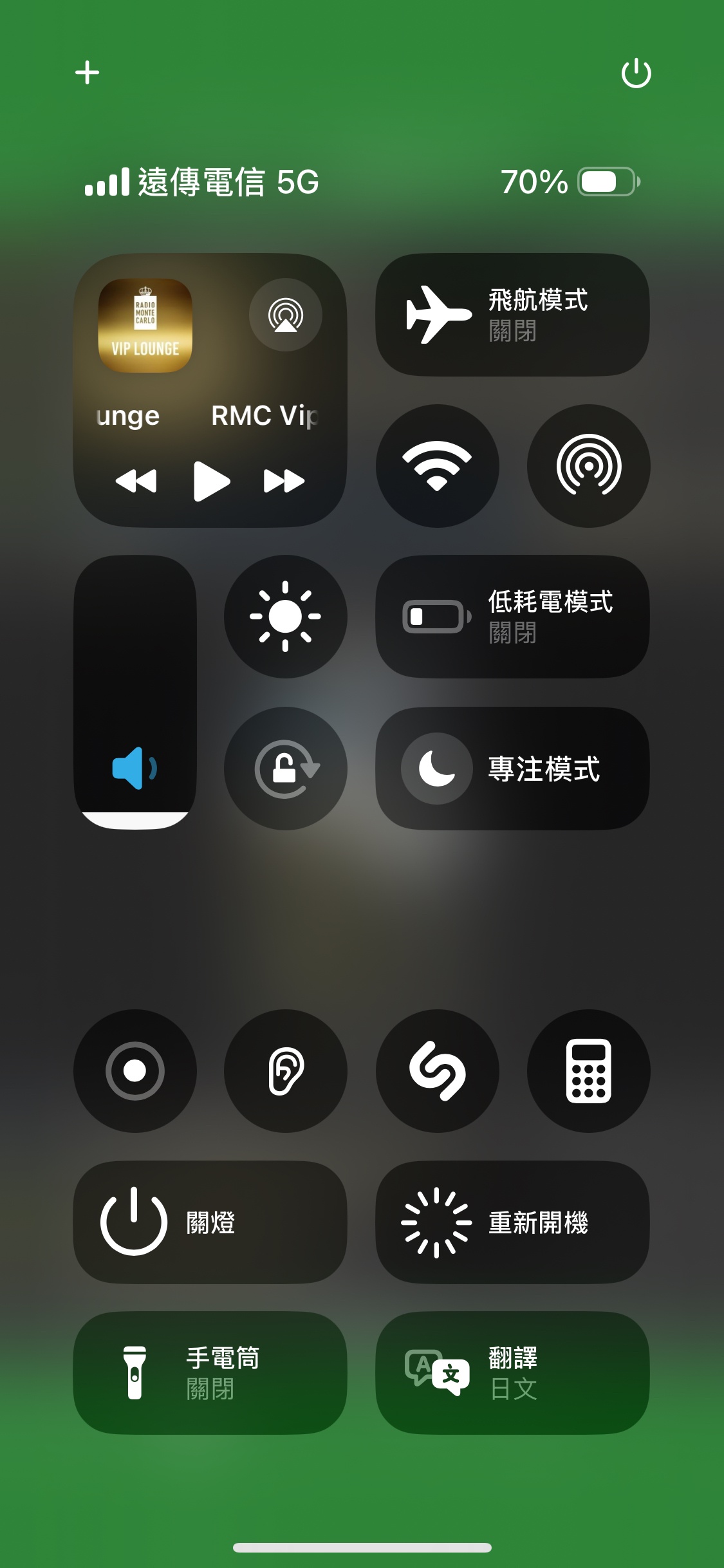Toggle the personal hotspot control

pos(588,466)
